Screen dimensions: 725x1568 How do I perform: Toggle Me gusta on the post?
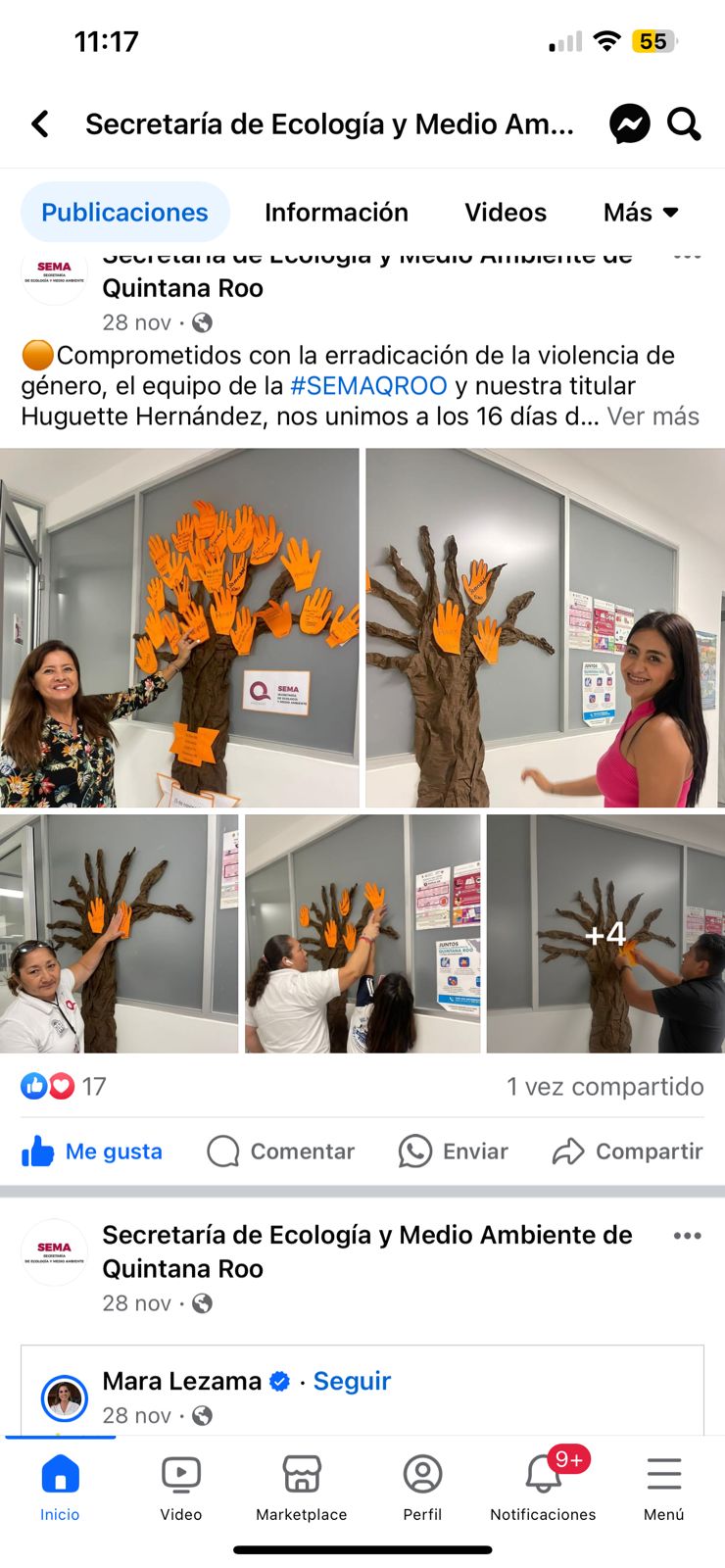[92, 1151]
